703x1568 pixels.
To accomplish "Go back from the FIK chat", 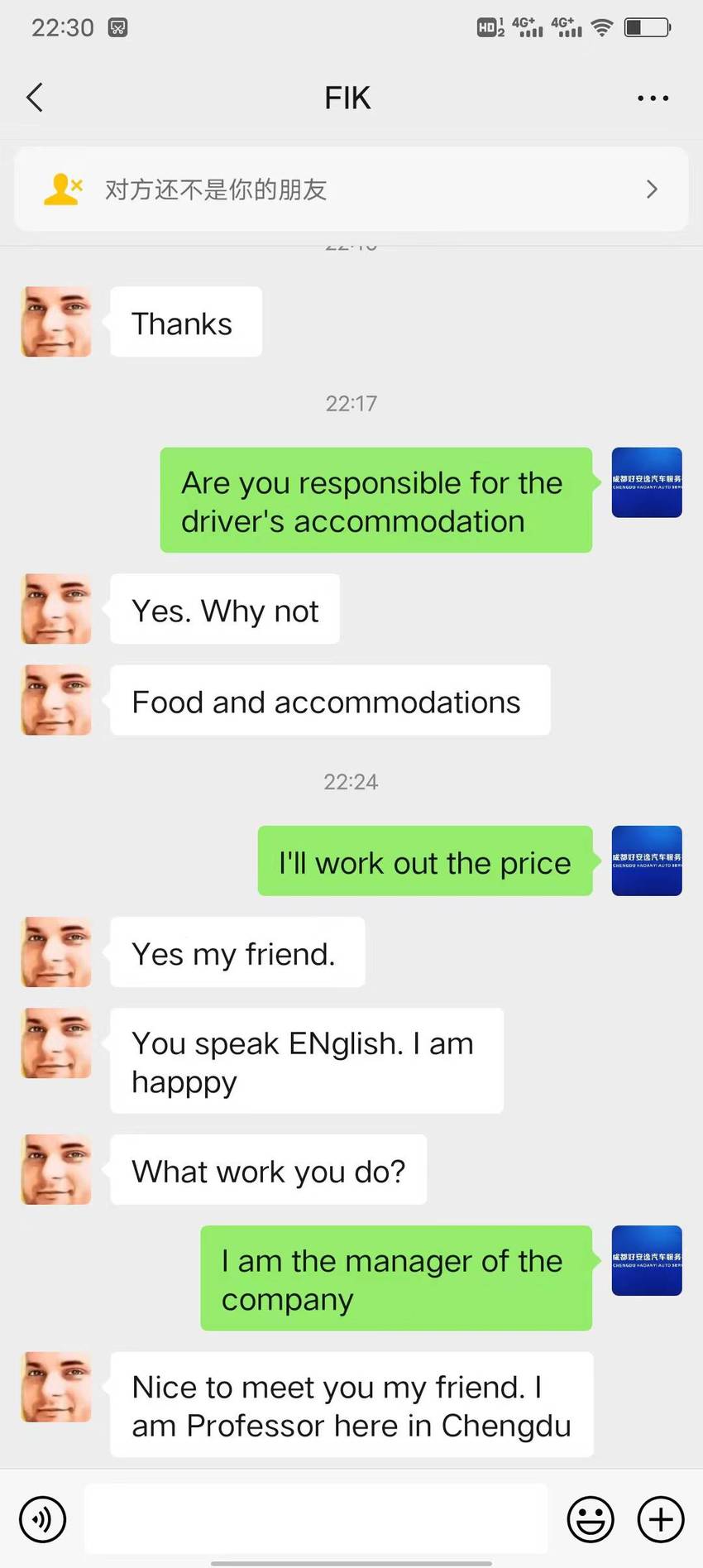I will [35, 98].
